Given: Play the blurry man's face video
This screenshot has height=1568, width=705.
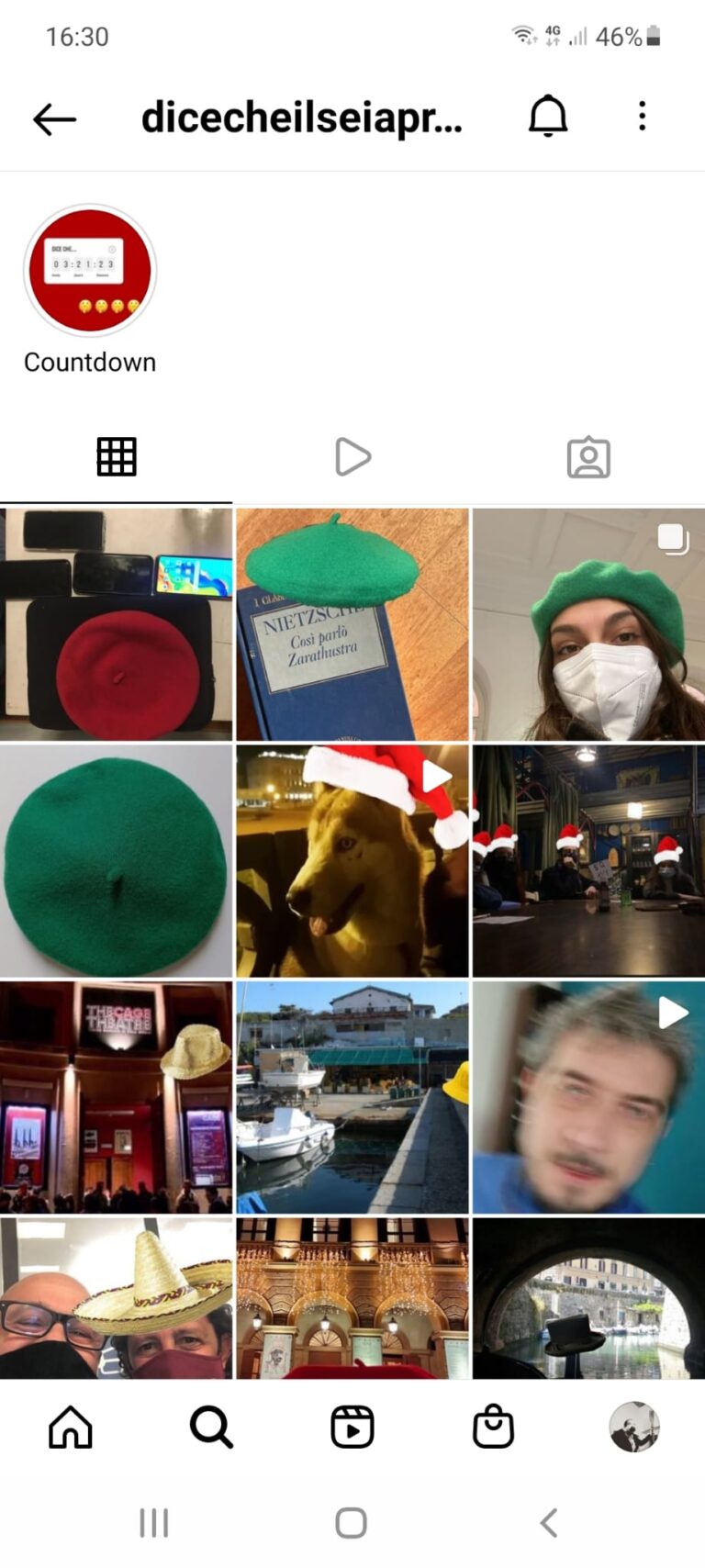Looking at the screenshot, I should [588, 1097].
